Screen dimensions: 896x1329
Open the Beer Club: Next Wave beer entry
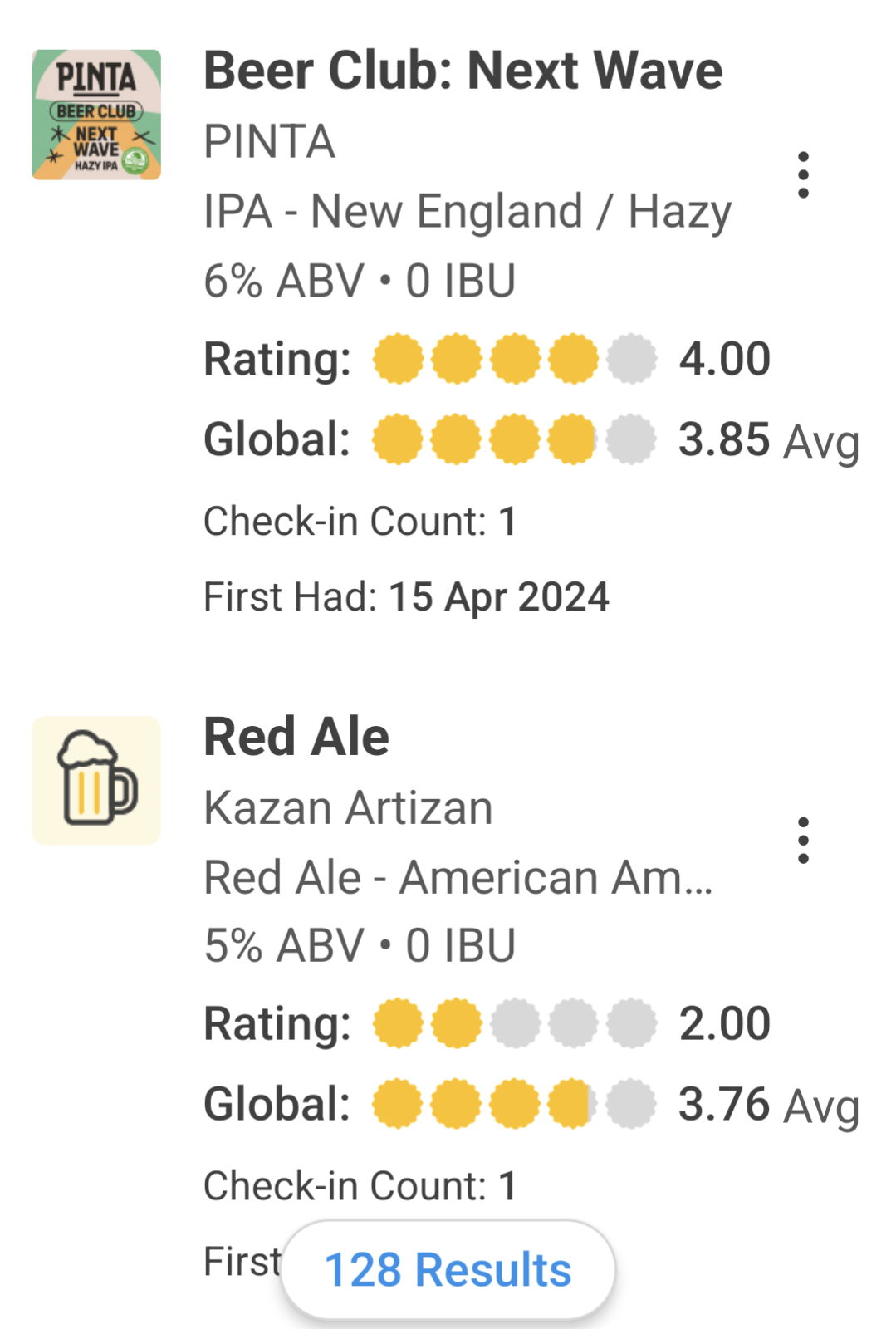(x=463, y=71)
